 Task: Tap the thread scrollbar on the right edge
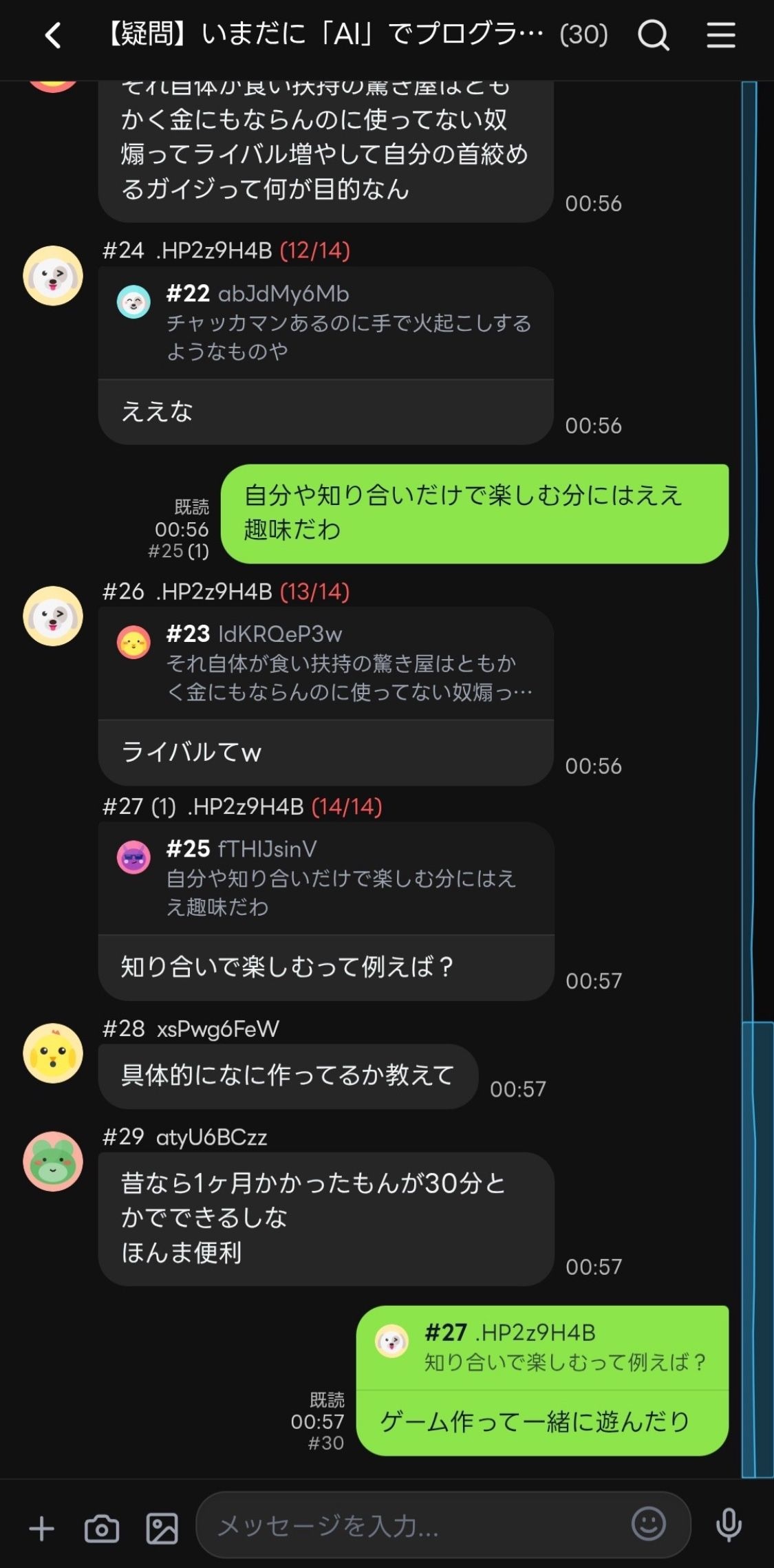coord(757,779)
